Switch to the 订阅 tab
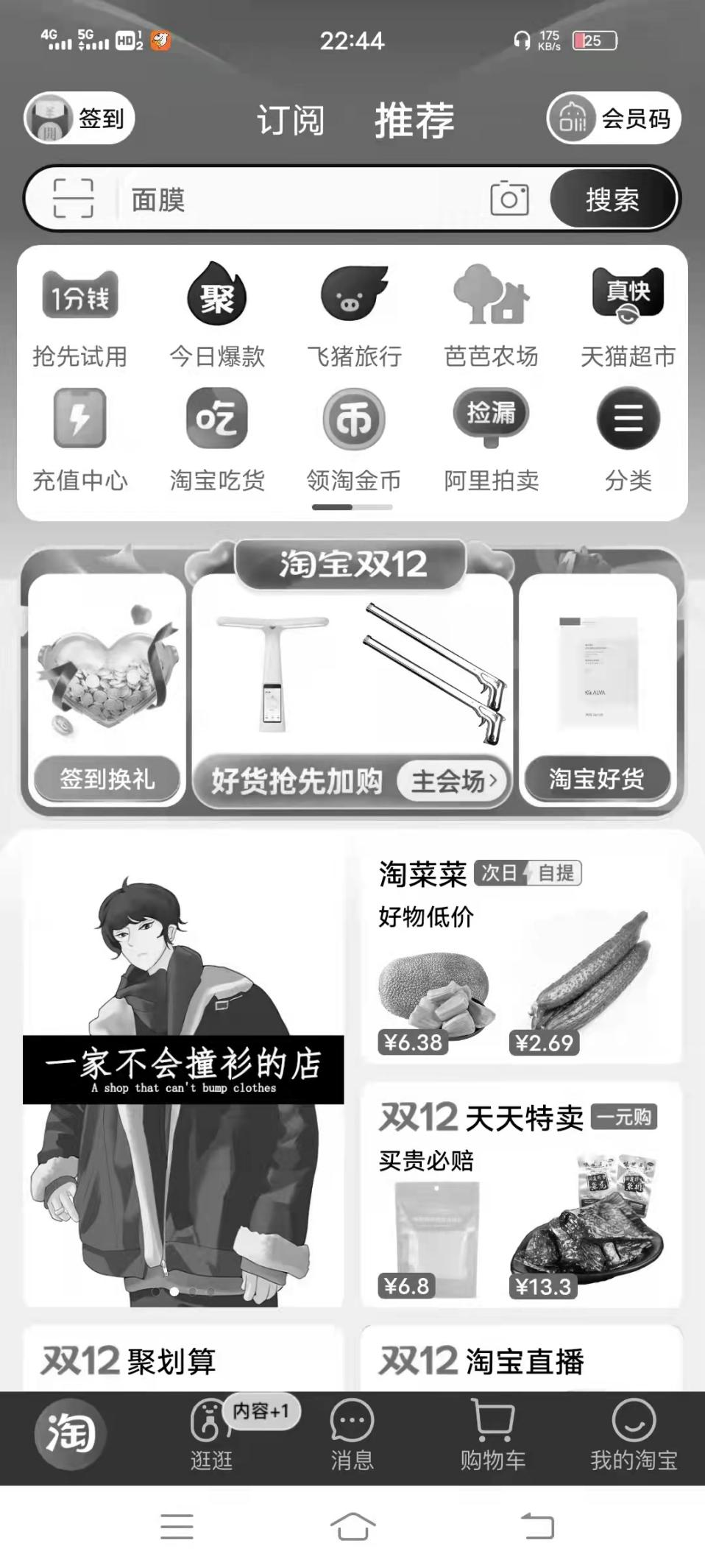Viewport: 705px width, 1568px height. coord(290,120)
